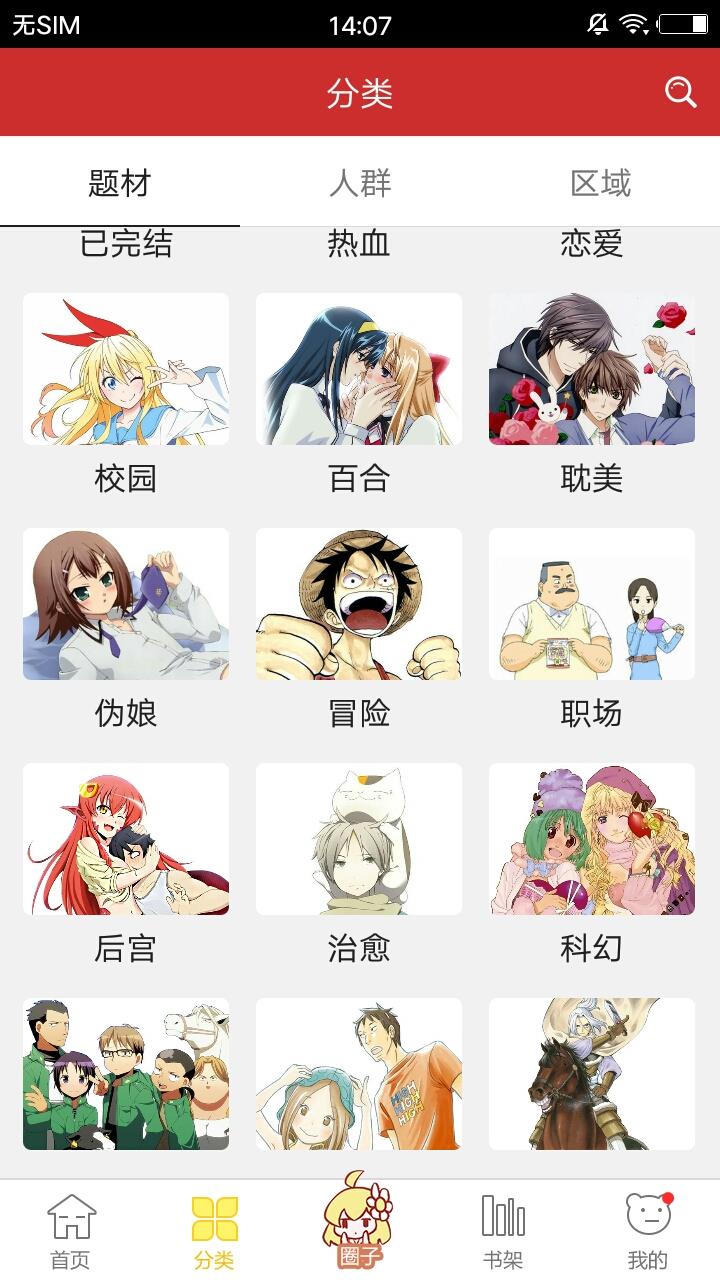Open the 冒险 category
This screenshot has width=720, height=1280.
click(x=359, y=604)
